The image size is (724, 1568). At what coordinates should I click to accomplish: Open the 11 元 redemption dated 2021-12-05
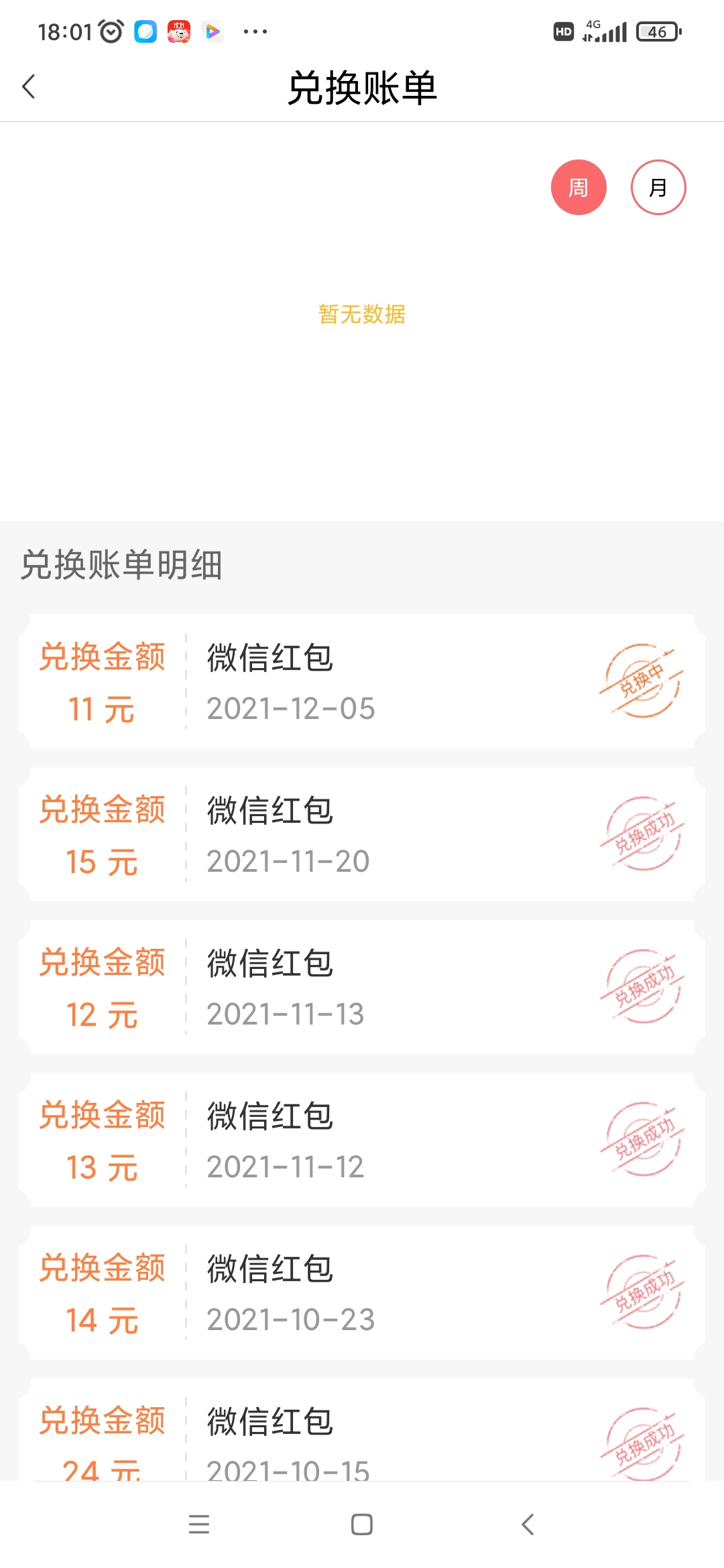362,681
